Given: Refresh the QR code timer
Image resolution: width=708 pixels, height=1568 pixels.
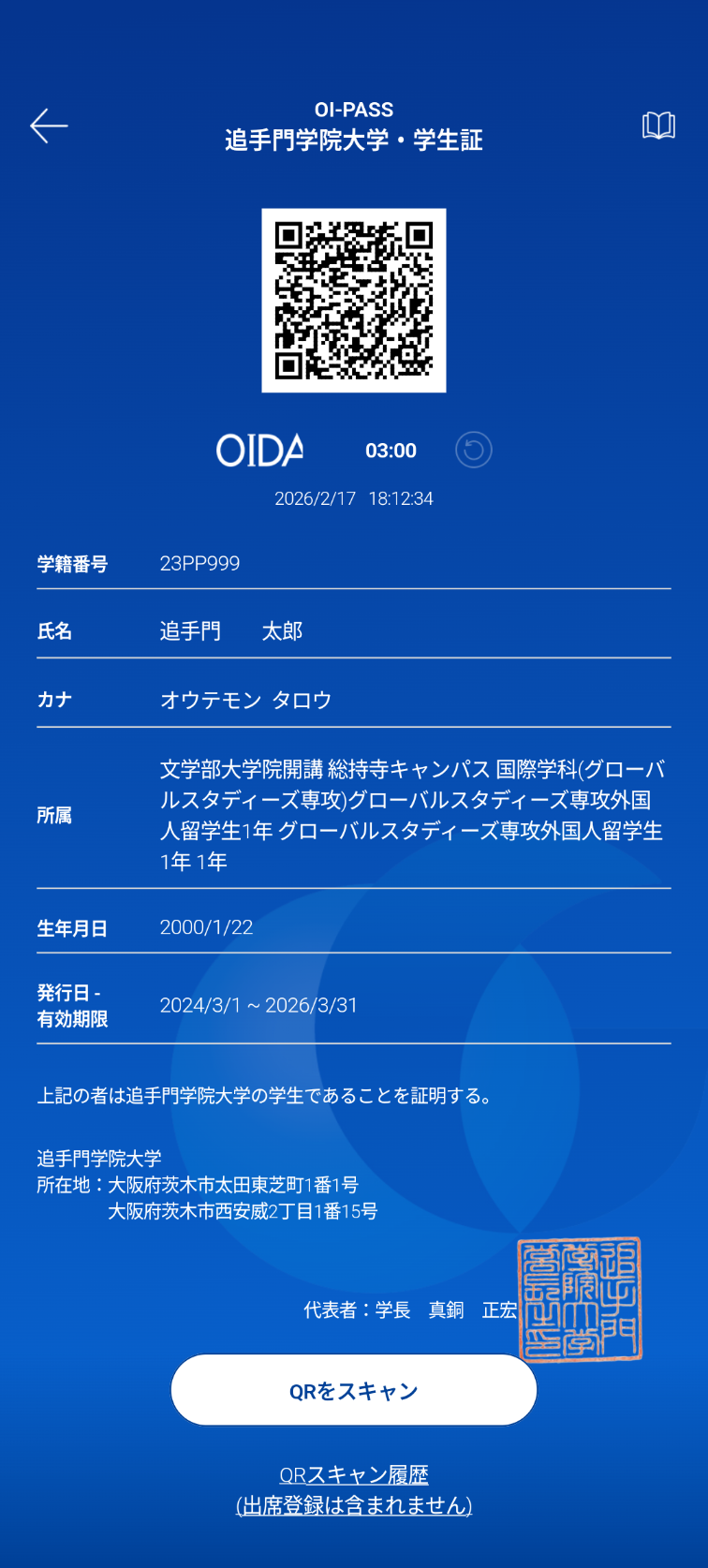Looking at the screenshot, I should [473, 451].
